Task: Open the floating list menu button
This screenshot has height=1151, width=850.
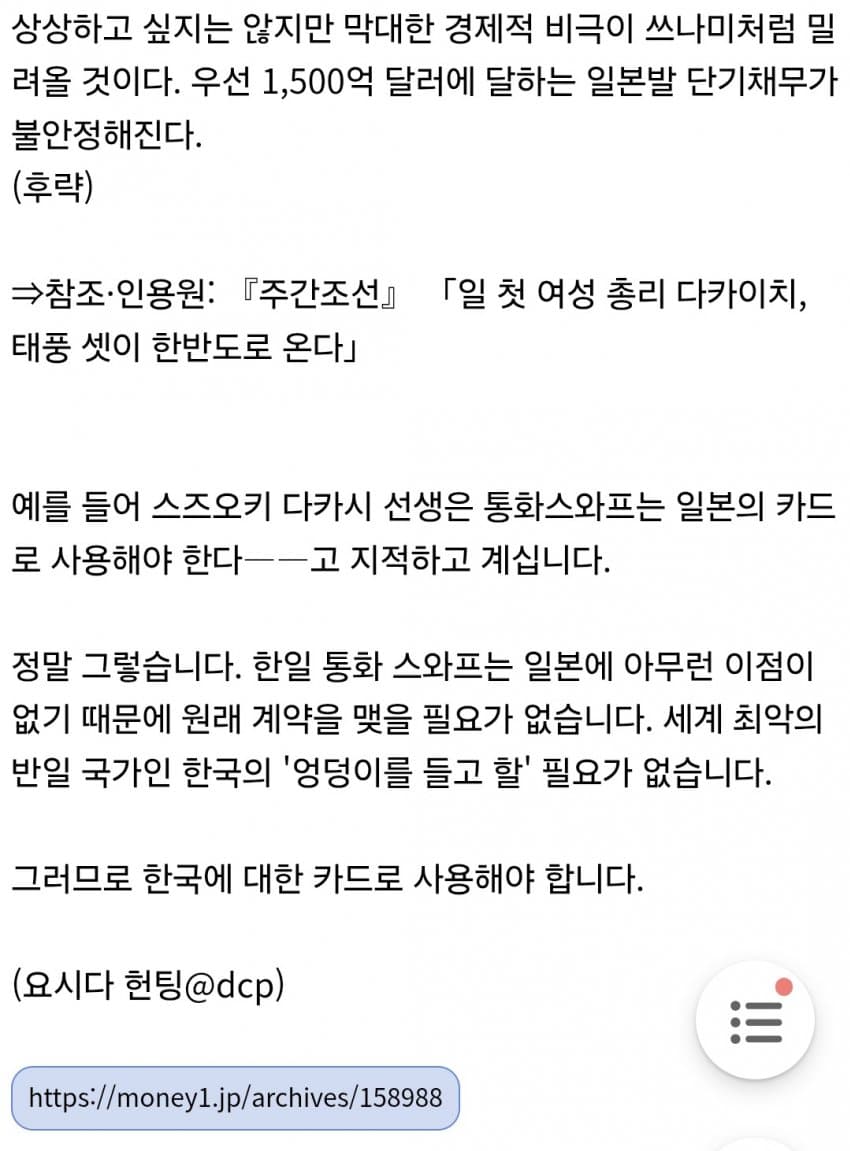Action: pos(755,1021)
